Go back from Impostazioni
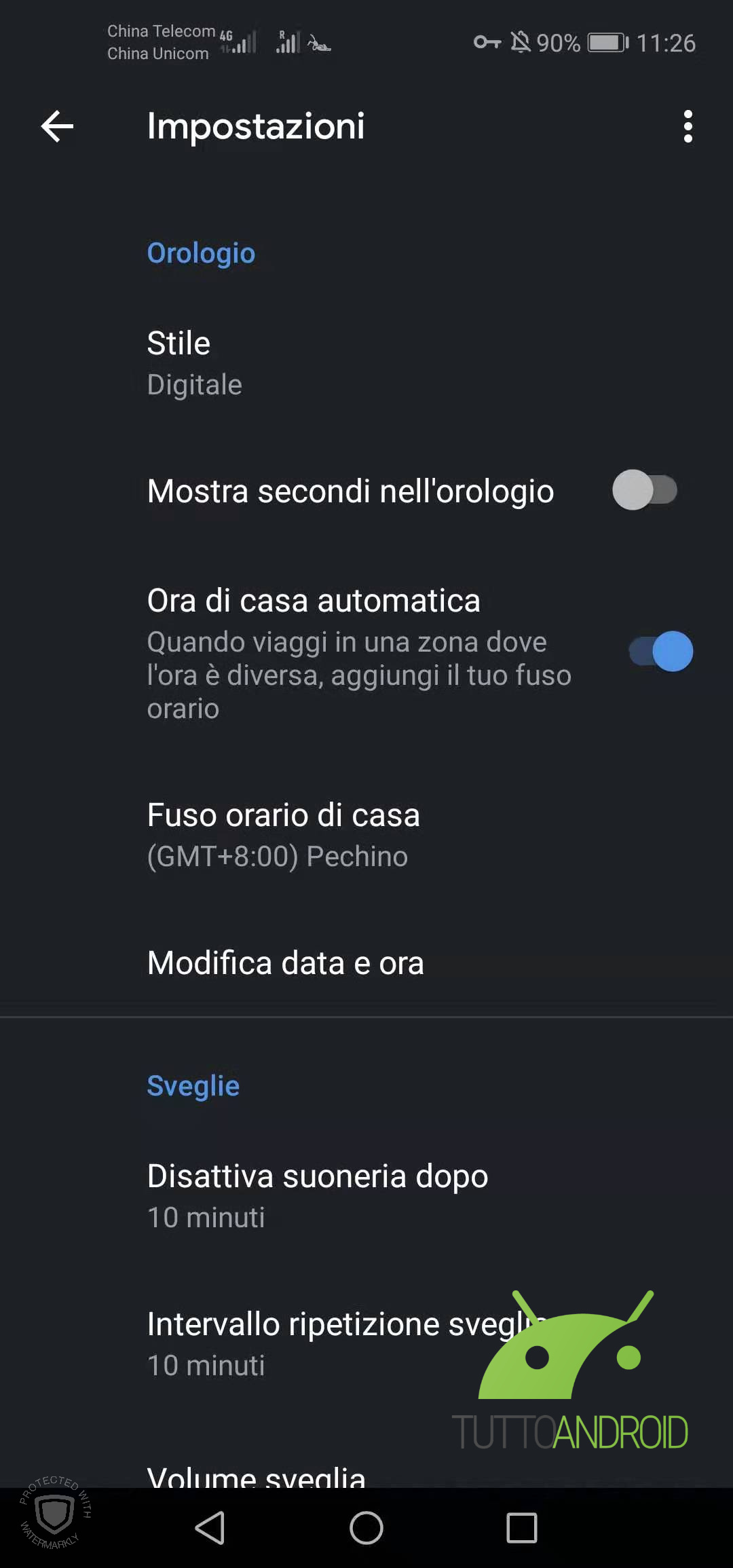The image size is (733, 1568). click(57, 126)
